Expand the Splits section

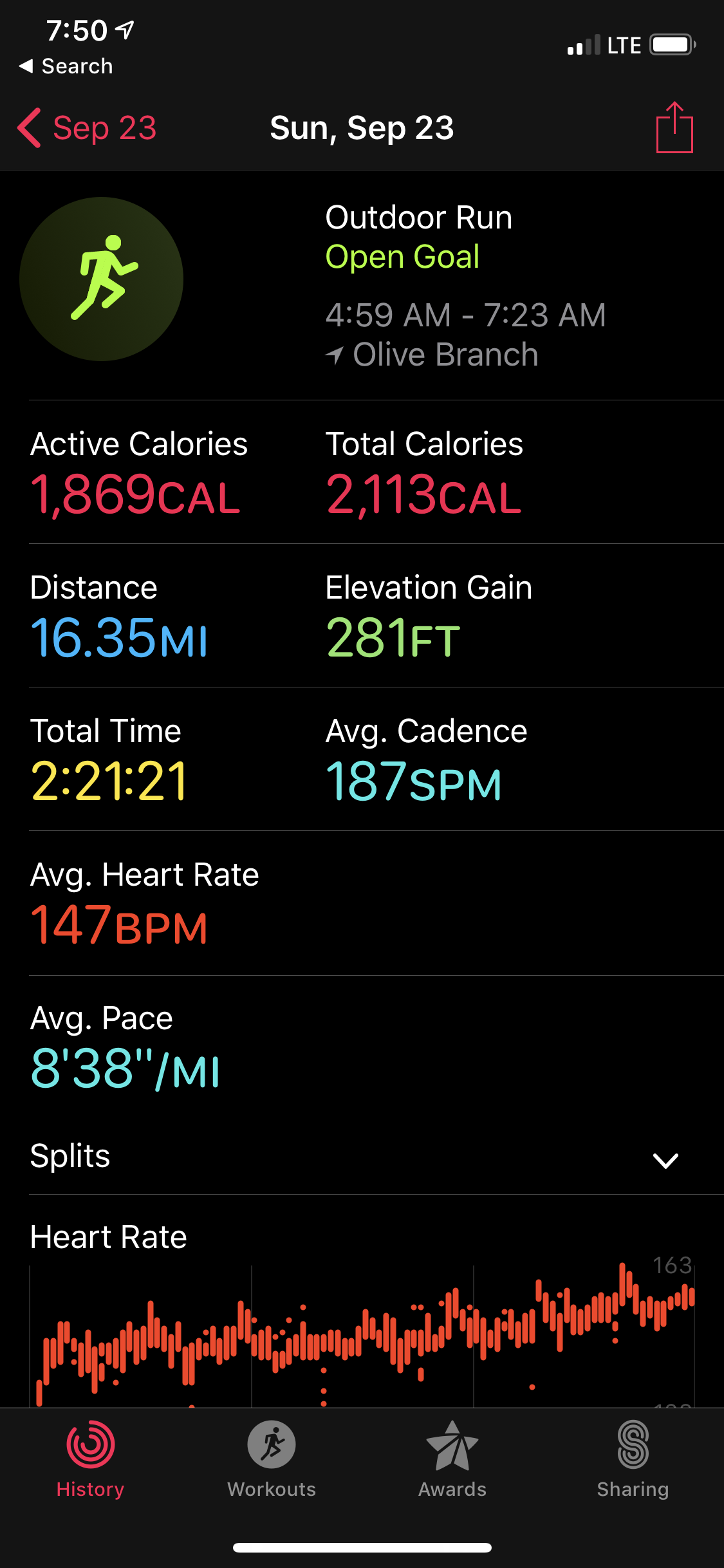click(x=362, y=1157)
